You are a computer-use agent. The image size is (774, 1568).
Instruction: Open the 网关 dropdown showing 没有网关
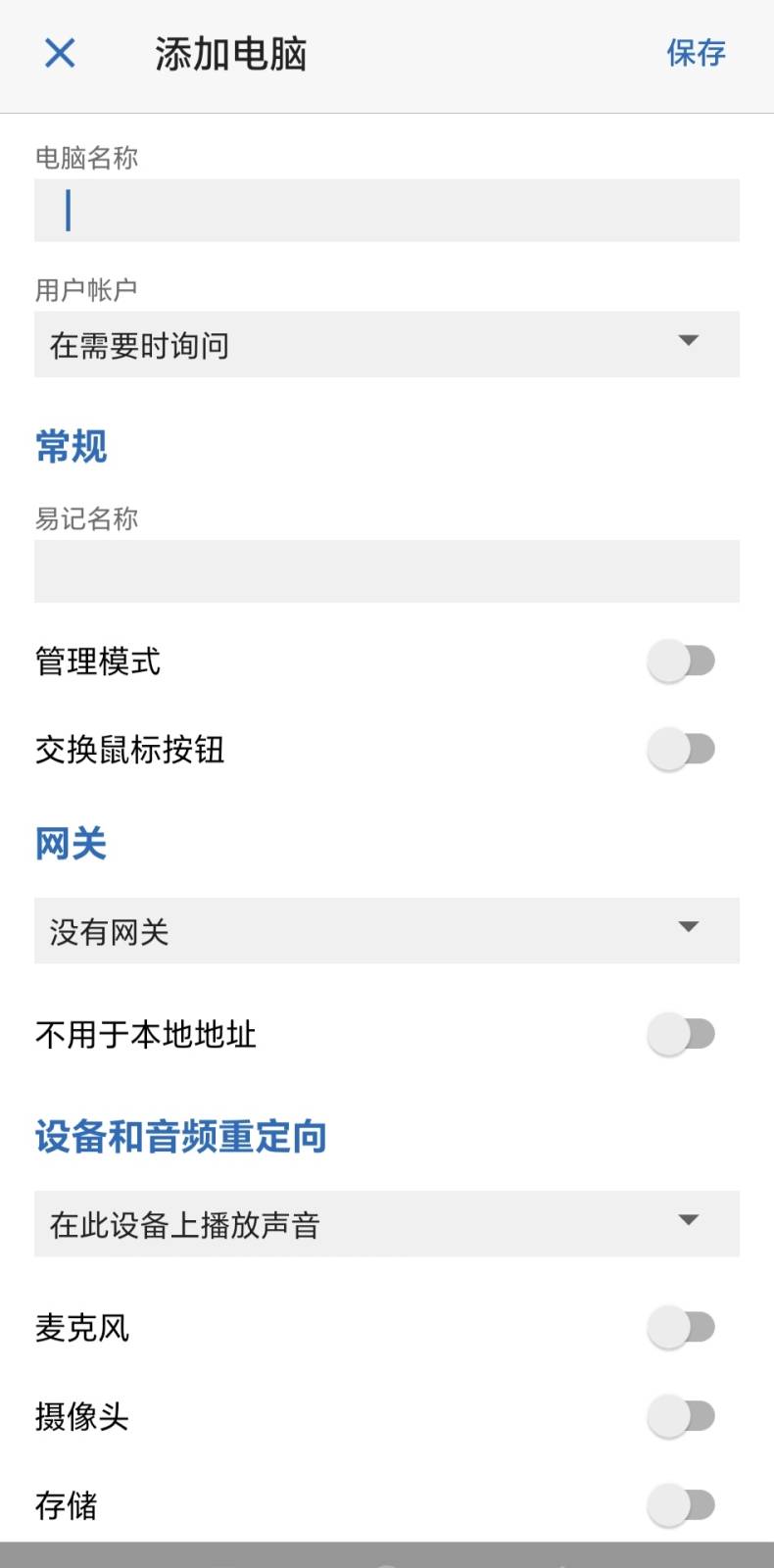(387, 931)
